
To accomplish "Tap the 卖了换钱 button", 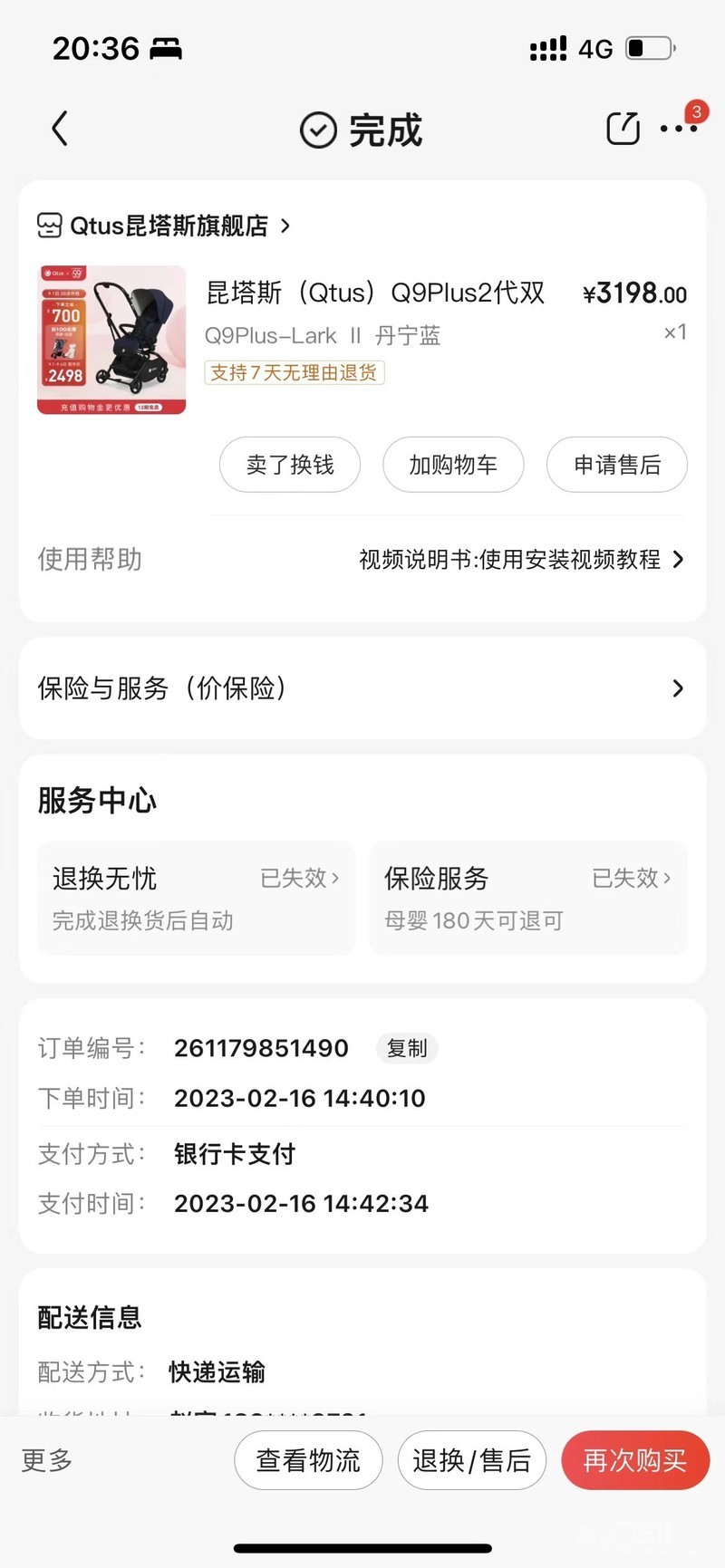I will [x=290, y=465].
